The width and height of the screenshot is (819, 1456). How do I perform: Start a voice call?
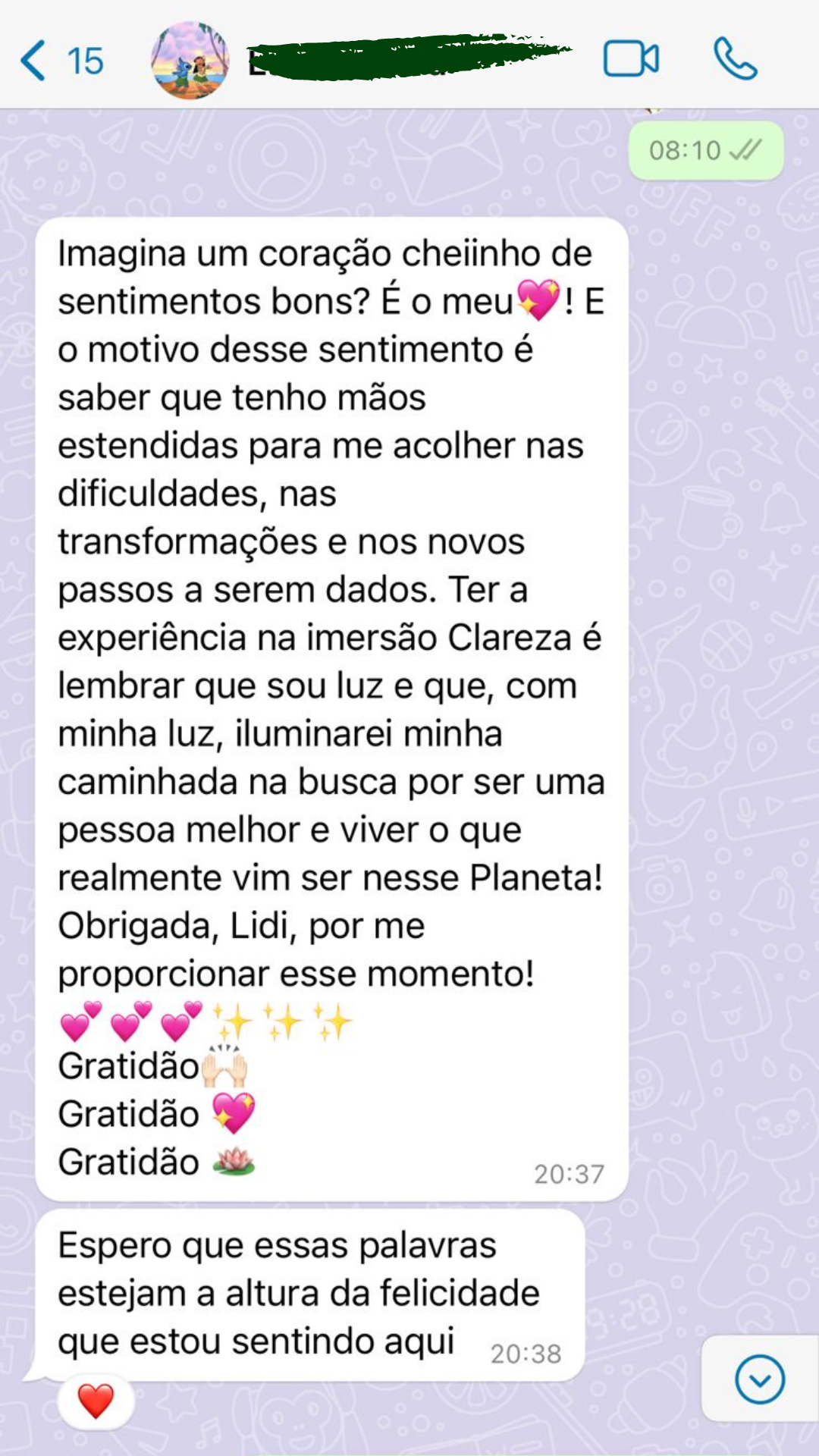pos(735,59)
